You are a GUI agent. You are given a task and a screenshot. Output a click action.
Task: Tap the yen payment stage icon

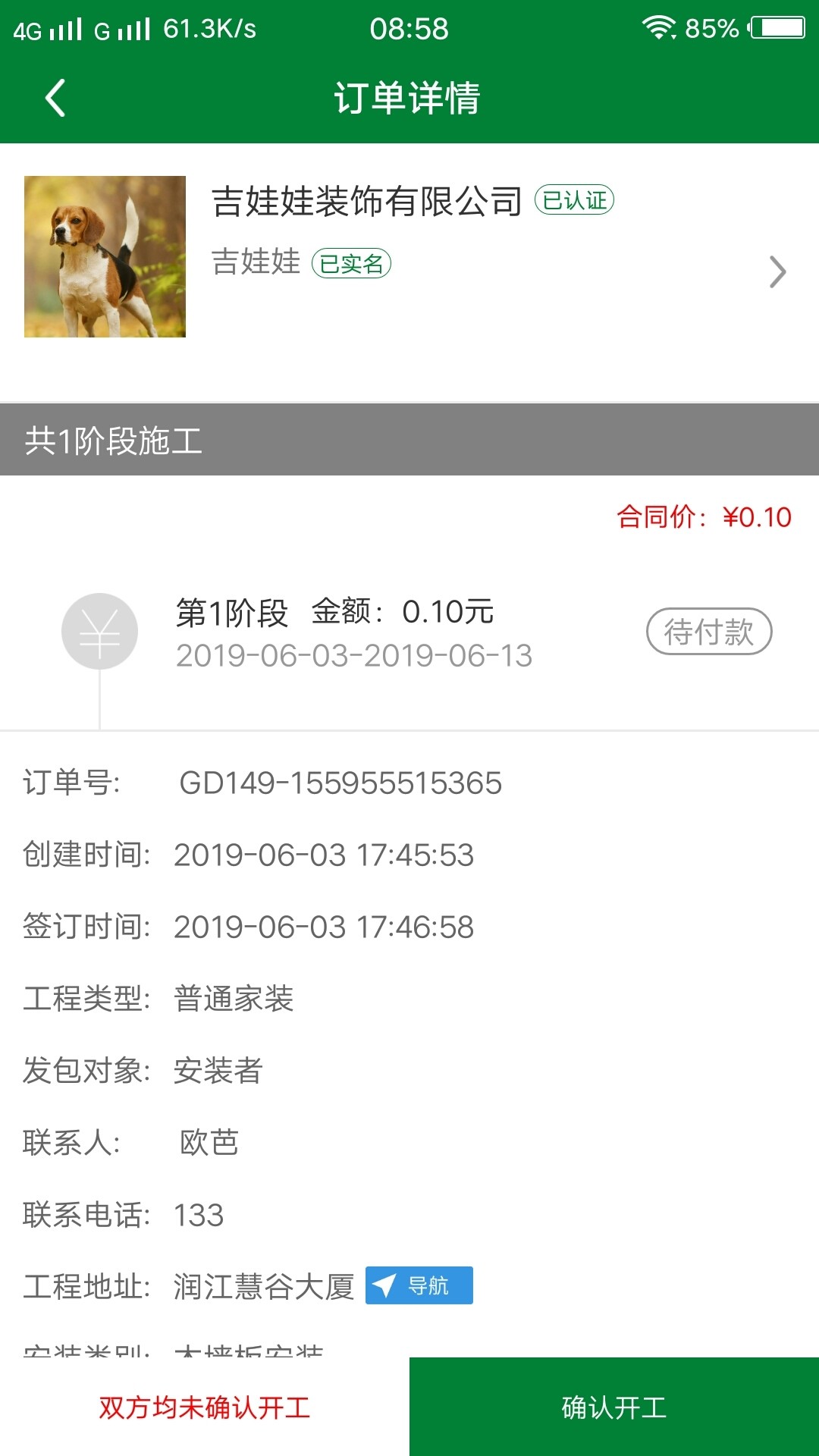99,630
